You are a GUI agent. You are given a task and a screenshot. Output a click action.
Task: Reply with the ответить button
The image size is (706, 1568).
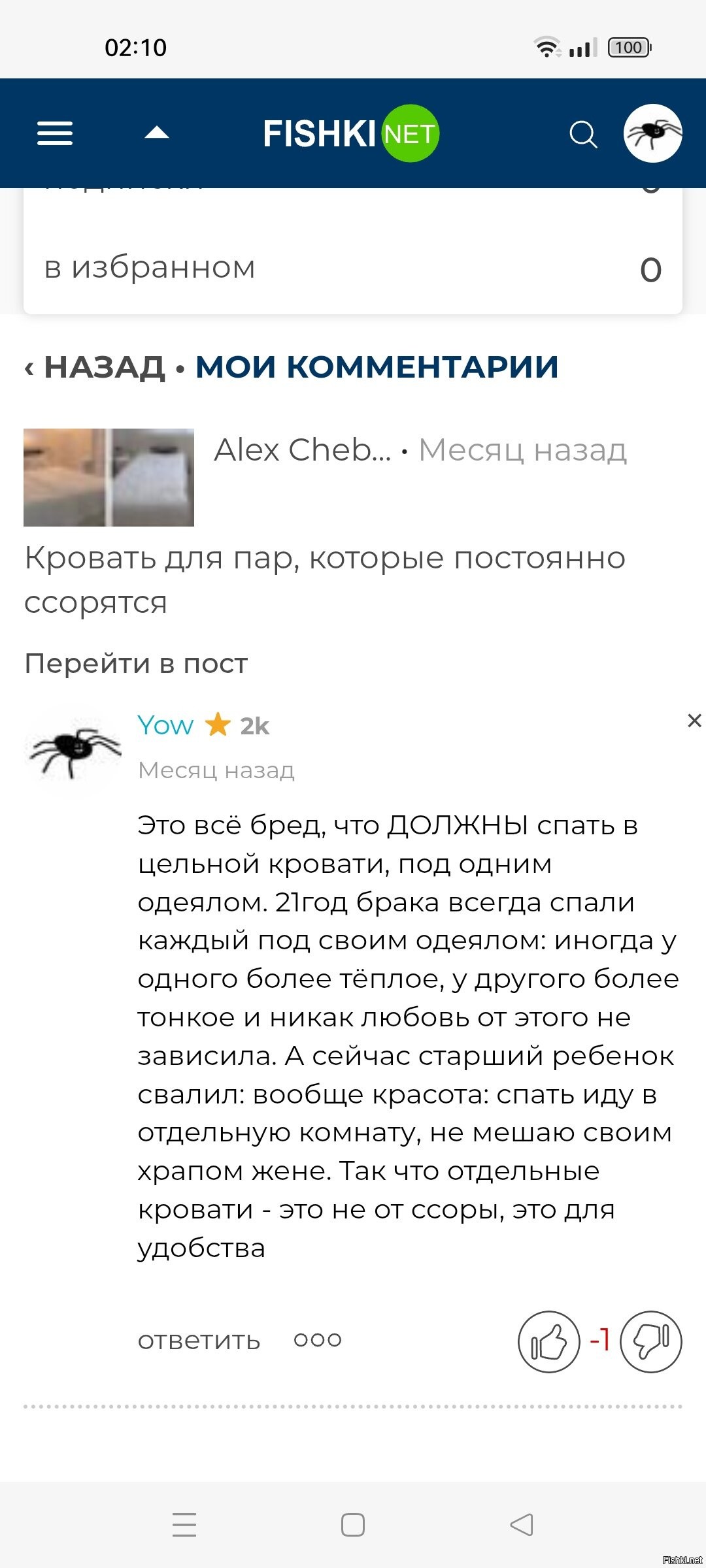(199, 1341)
